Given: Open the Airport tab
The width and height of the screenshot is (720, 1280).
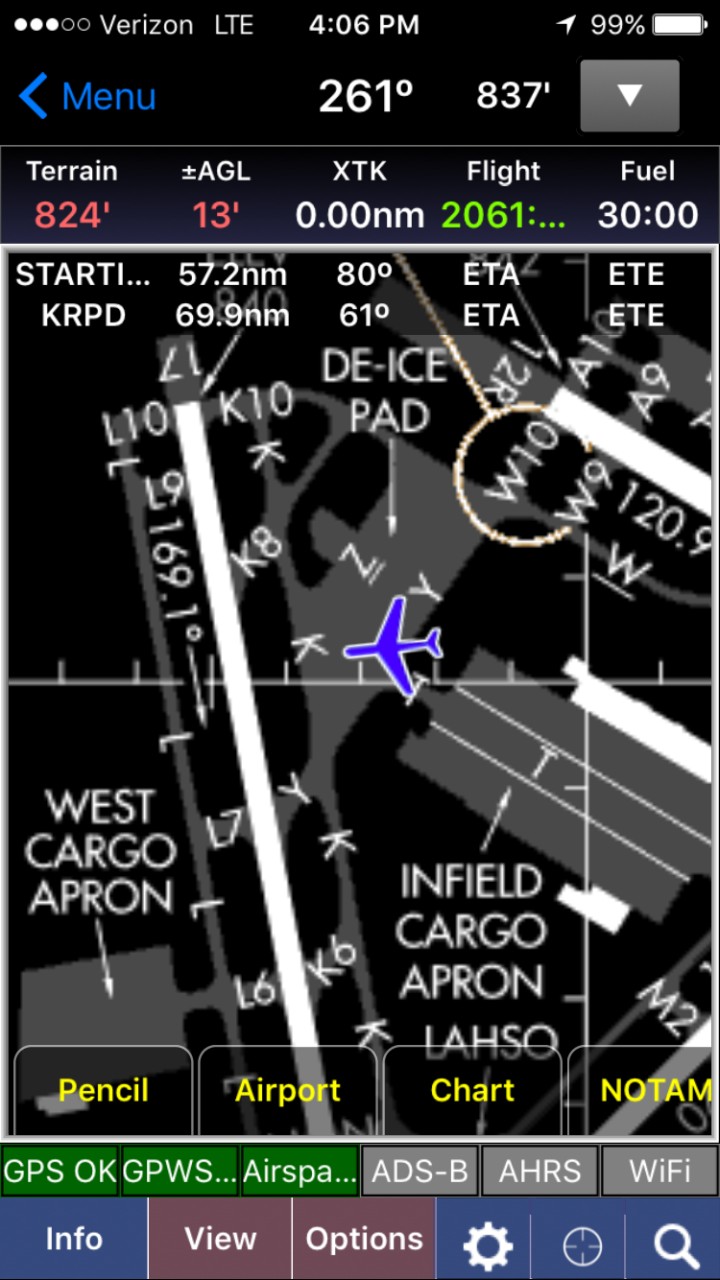Looking at the screenshot, I should point(288,1090).
